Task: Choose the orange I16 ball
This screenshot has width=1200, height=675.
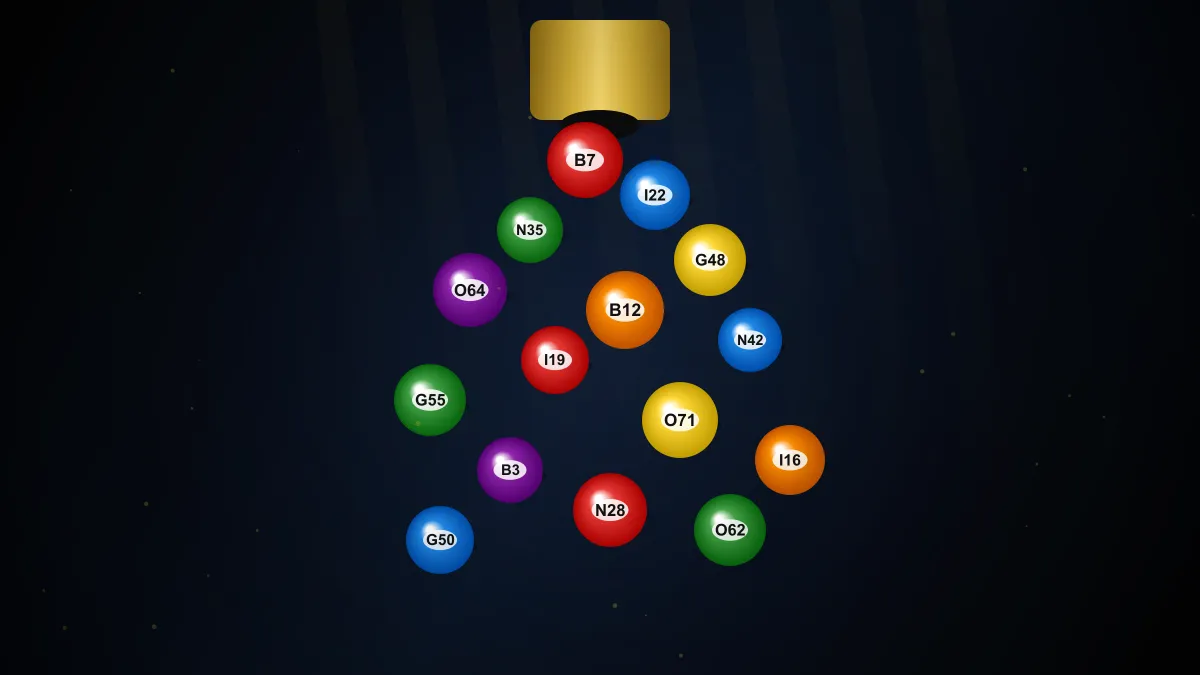Action: pyautogui.click(x=790, y=460)
